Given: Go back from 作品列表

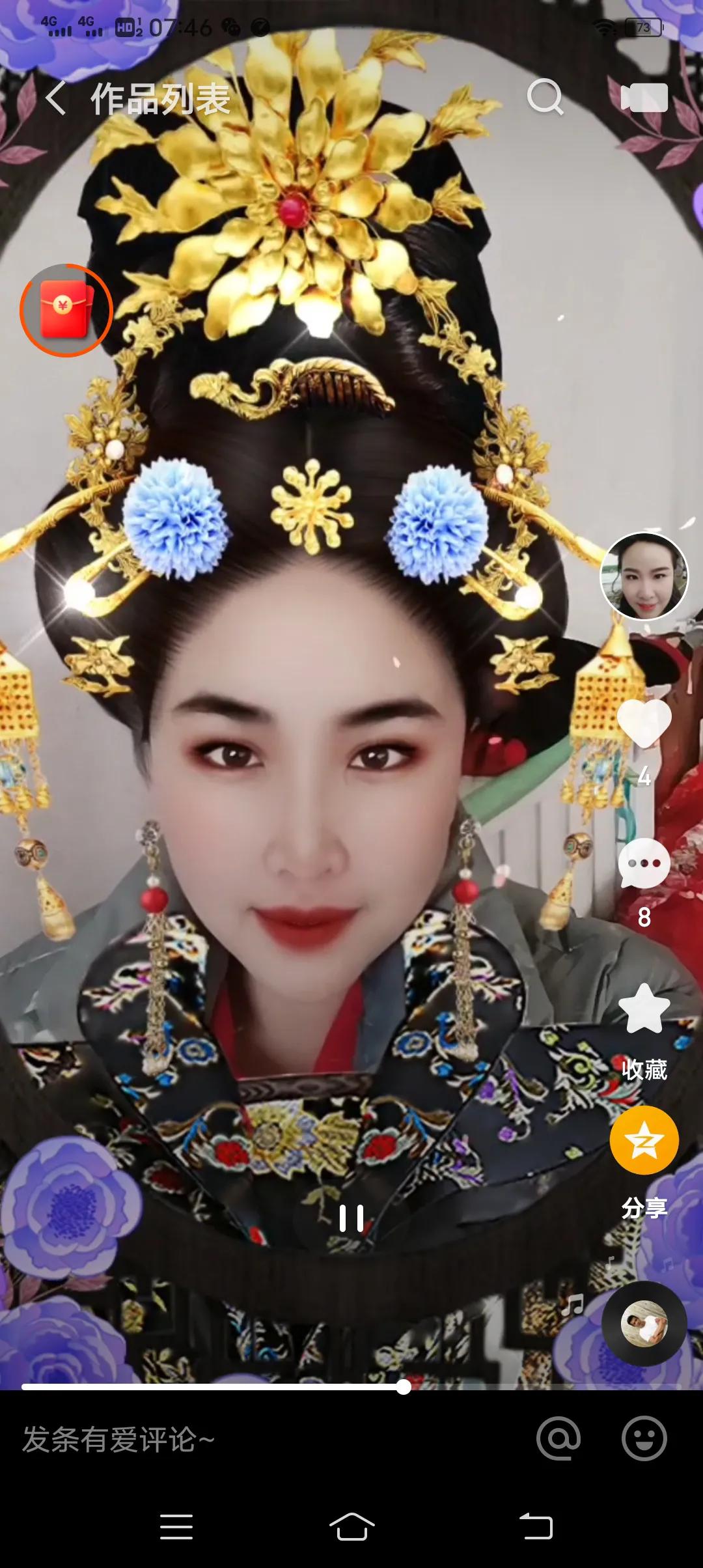Looking at the screenshot, I should [x=56, y=99].
